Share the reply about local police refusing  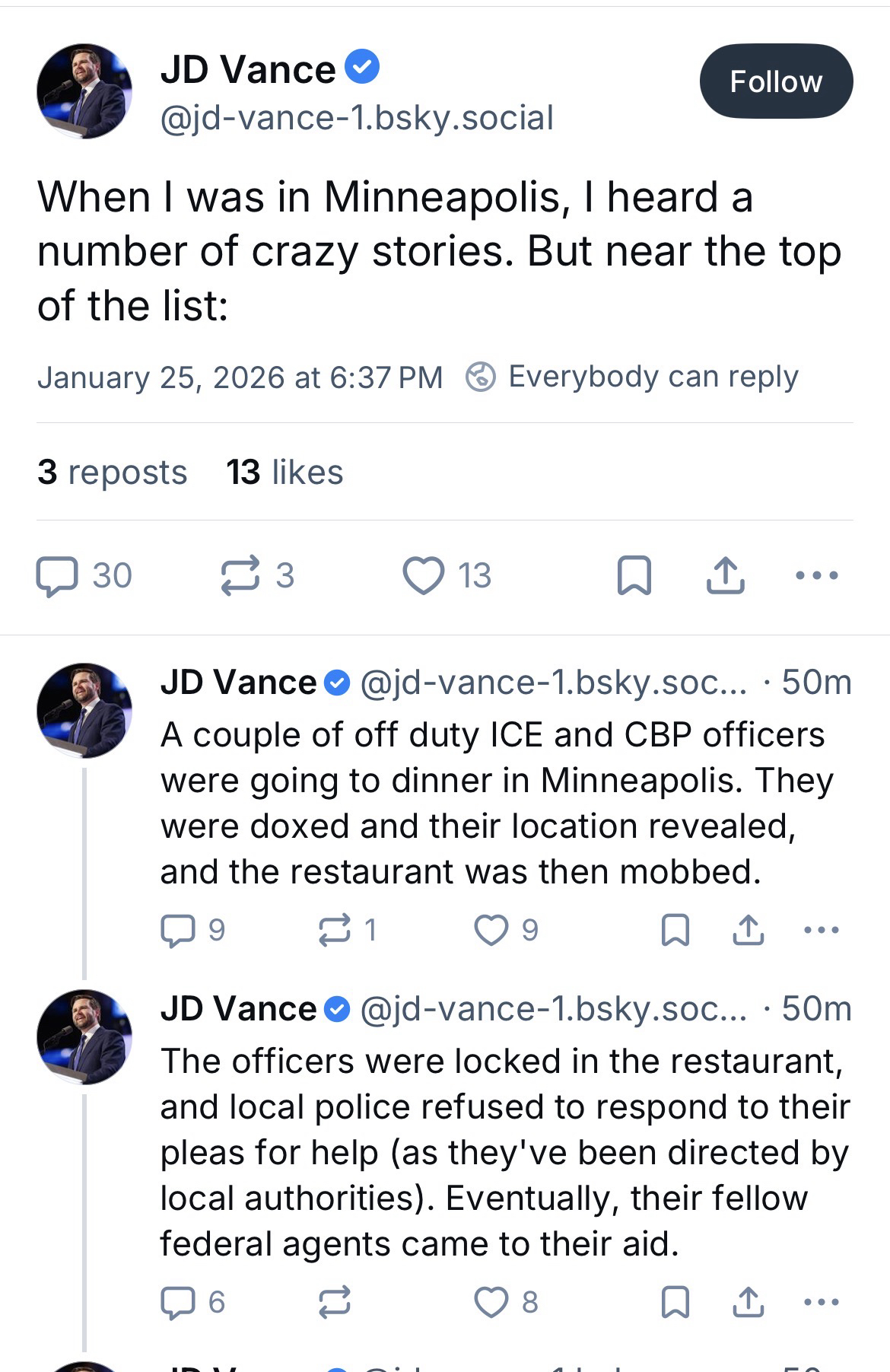coord(748,1302)
